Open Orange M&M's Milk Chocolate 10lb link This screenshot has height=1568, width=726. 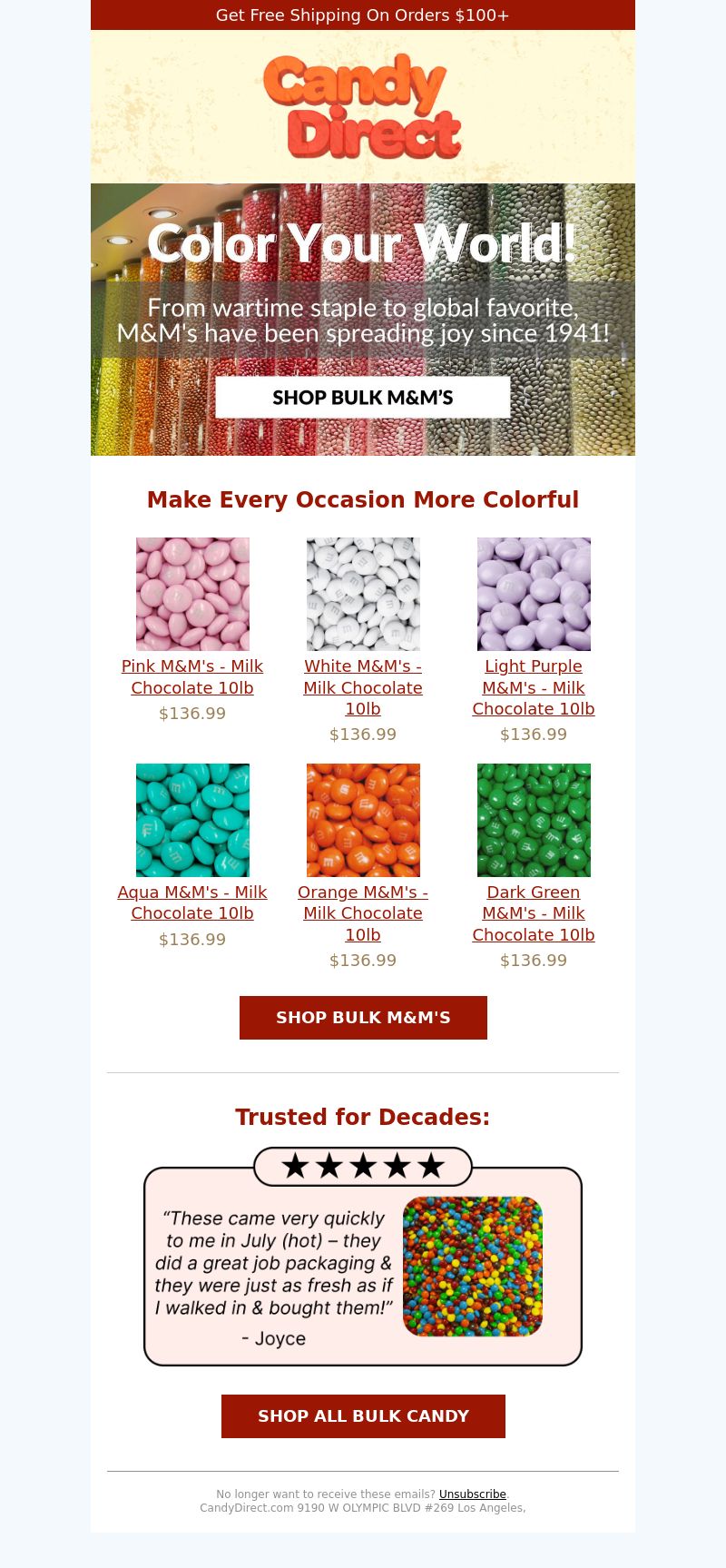pyautogui.click(x=363, y=913)
